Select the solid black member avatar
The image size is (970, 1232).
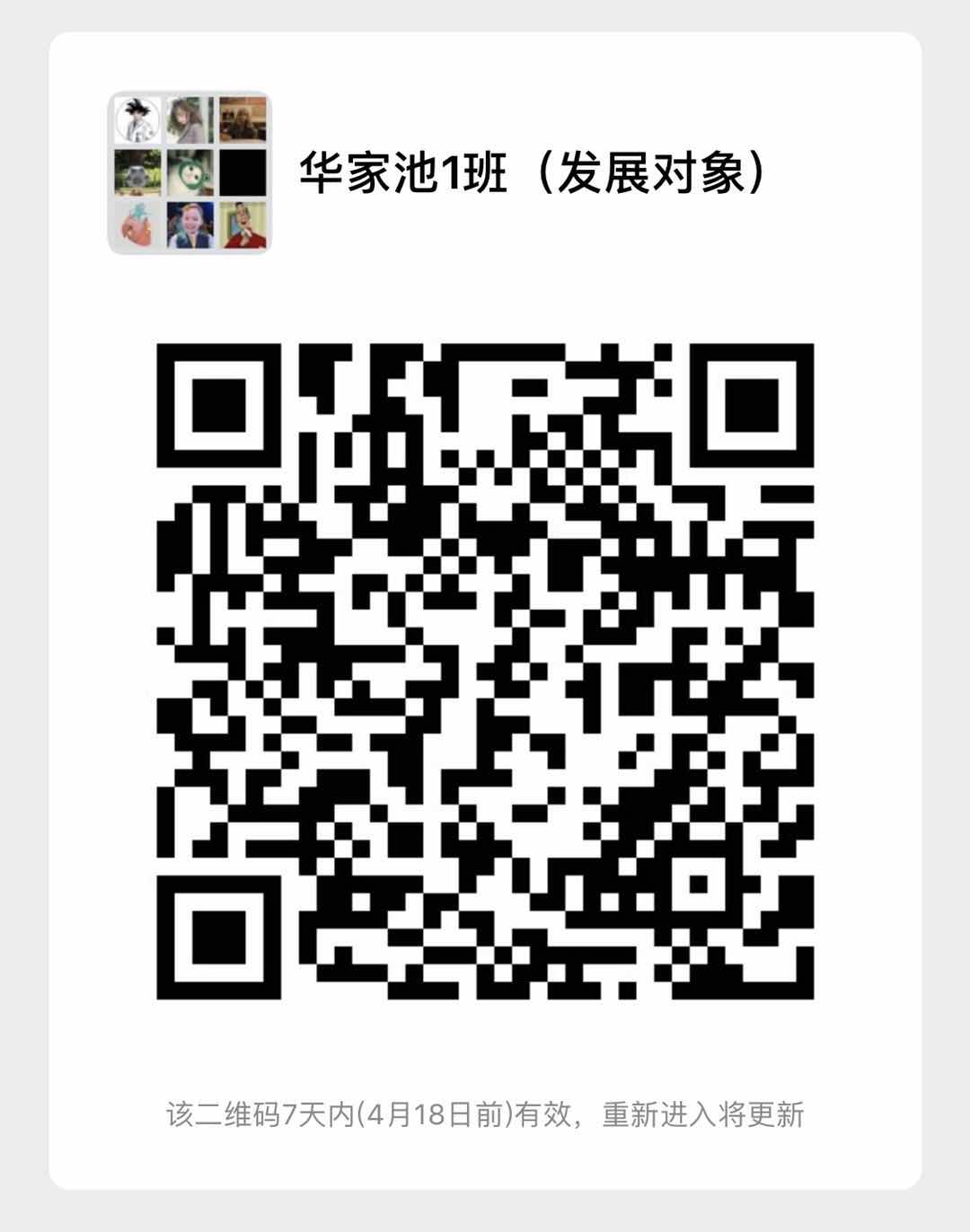tap(241, 173)
